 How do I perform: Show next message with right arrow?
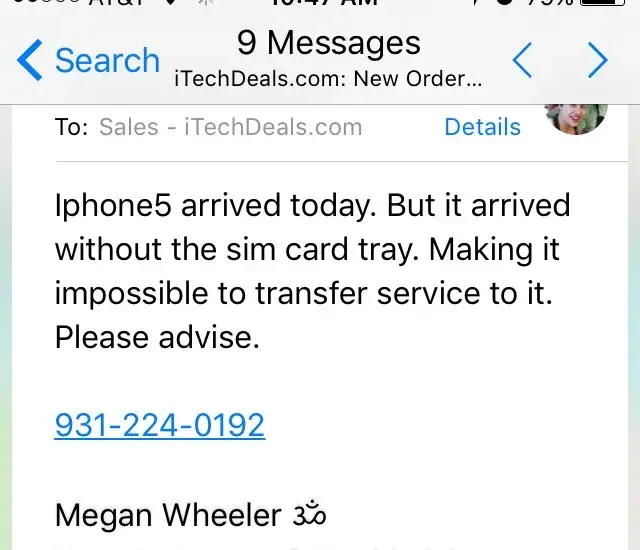(x=598, y=61)
